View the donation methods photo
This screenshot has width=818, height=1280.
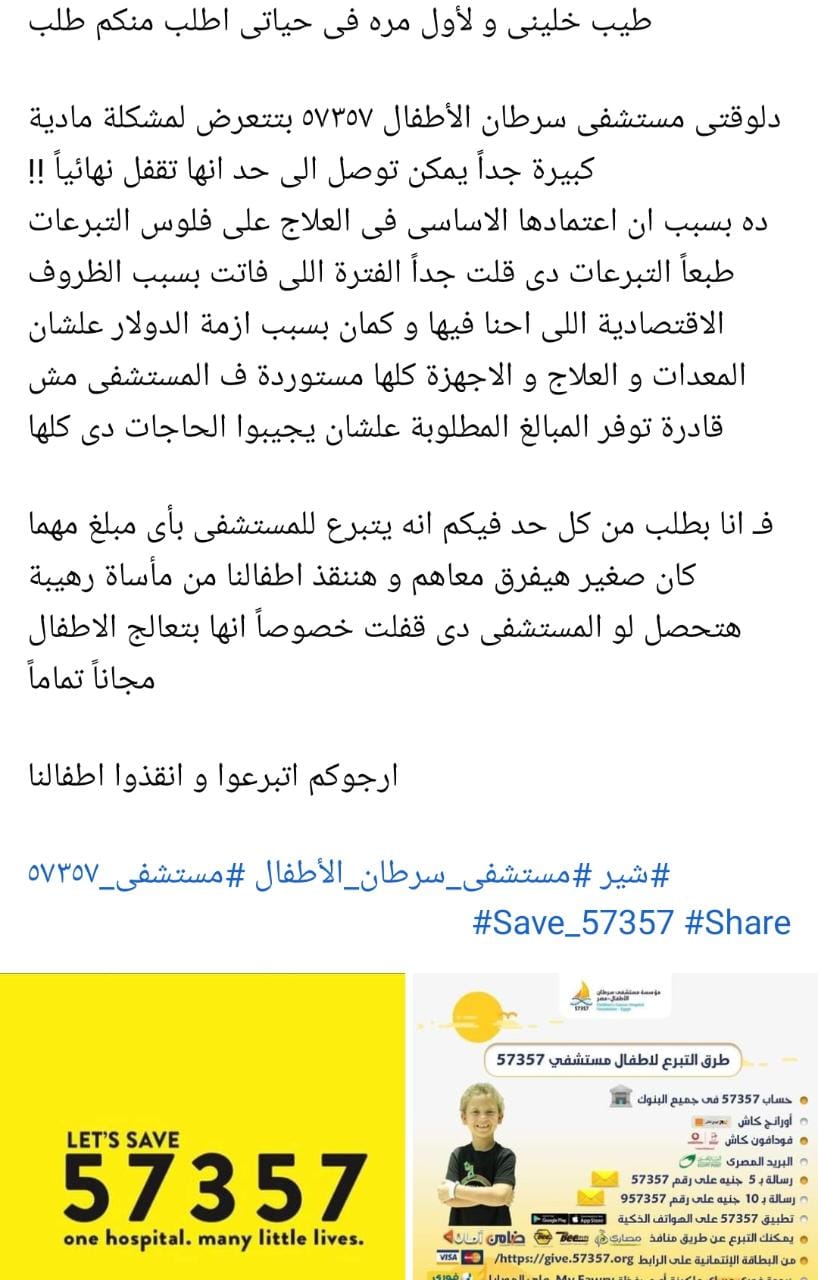pyautogui.click(x=615, y=1126)
